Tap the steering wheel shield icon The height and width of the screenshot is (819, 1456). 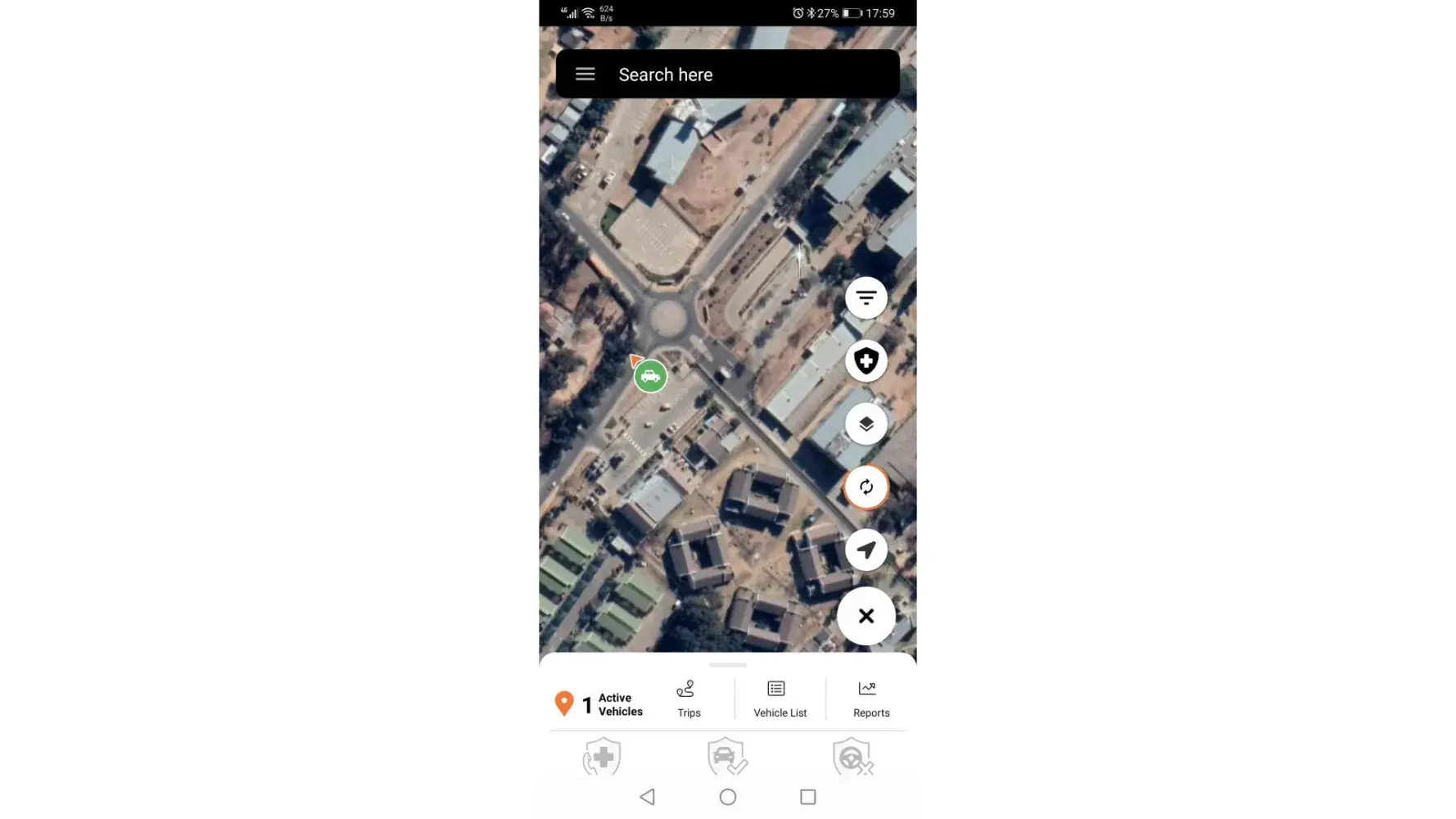click(x=852, y=757)
